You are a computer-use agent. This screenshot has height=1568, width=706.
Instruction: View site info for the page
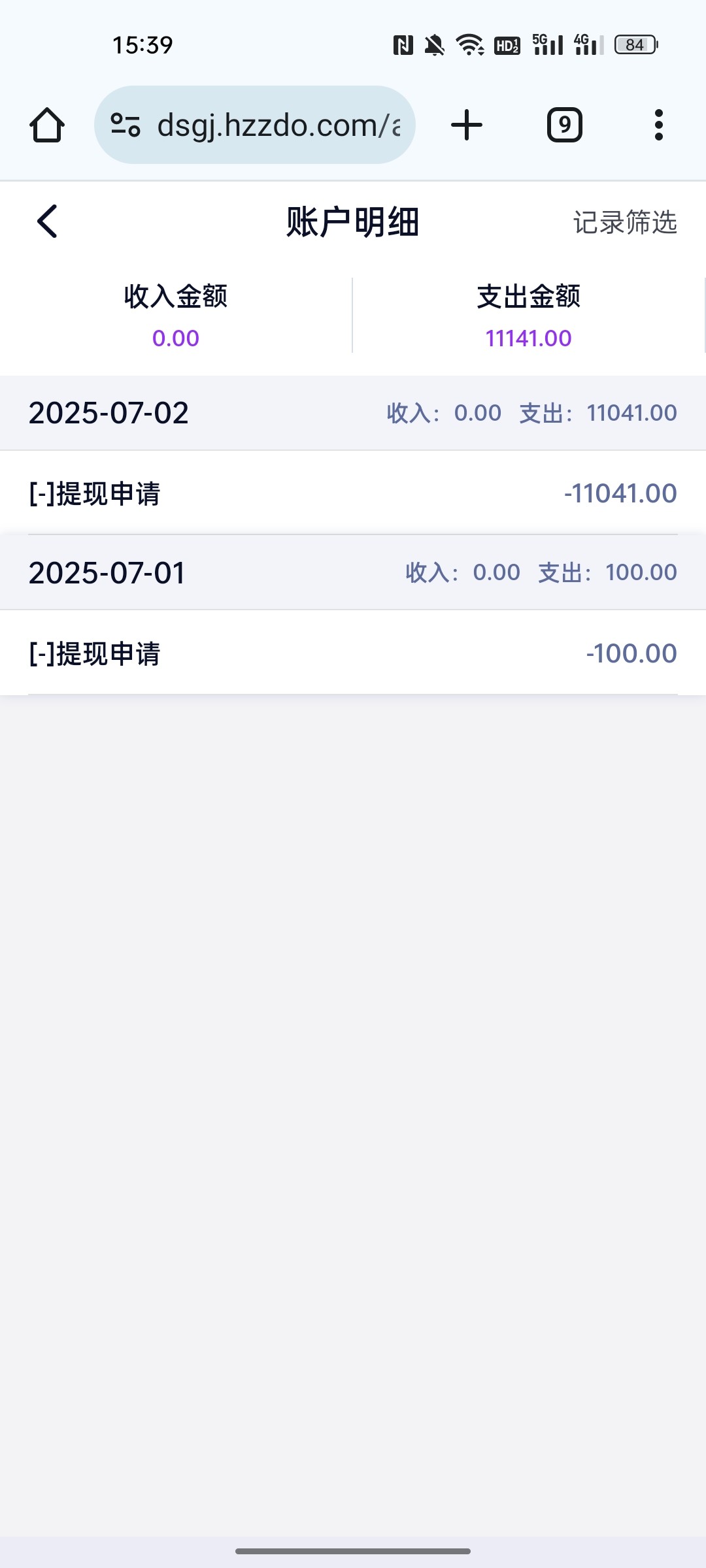(126, 125)
